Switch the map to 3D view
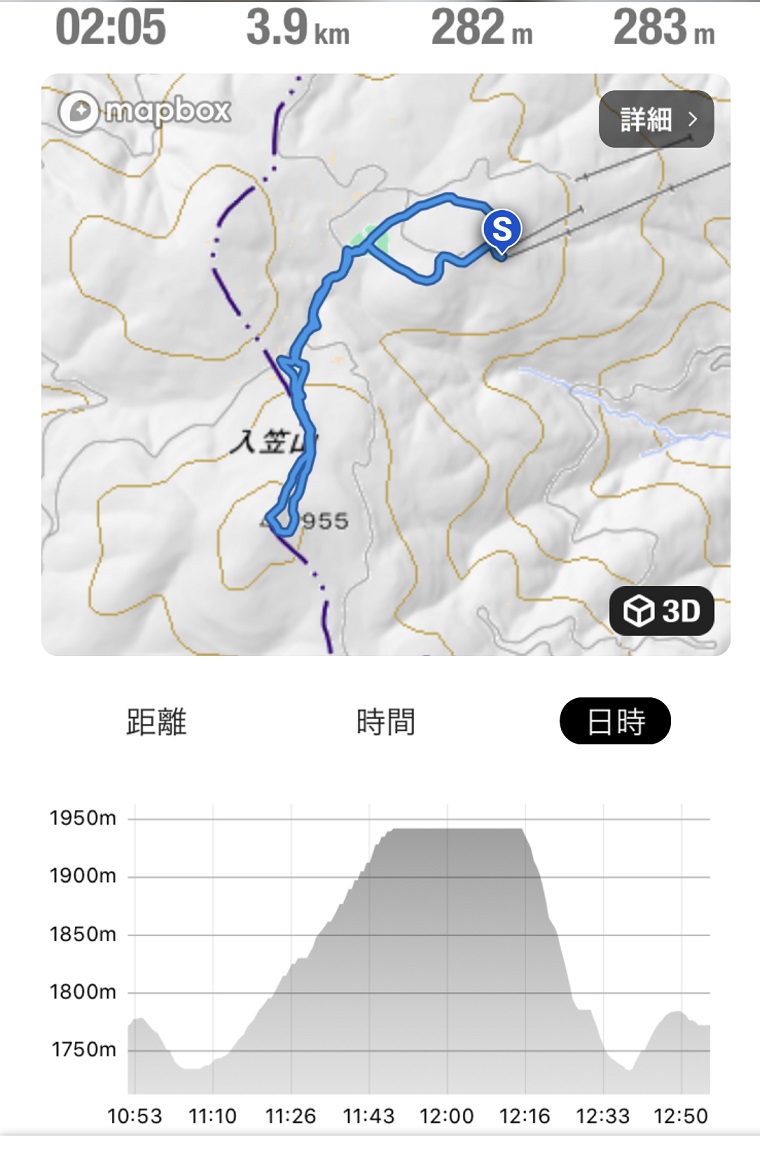 tap(661, 611)
